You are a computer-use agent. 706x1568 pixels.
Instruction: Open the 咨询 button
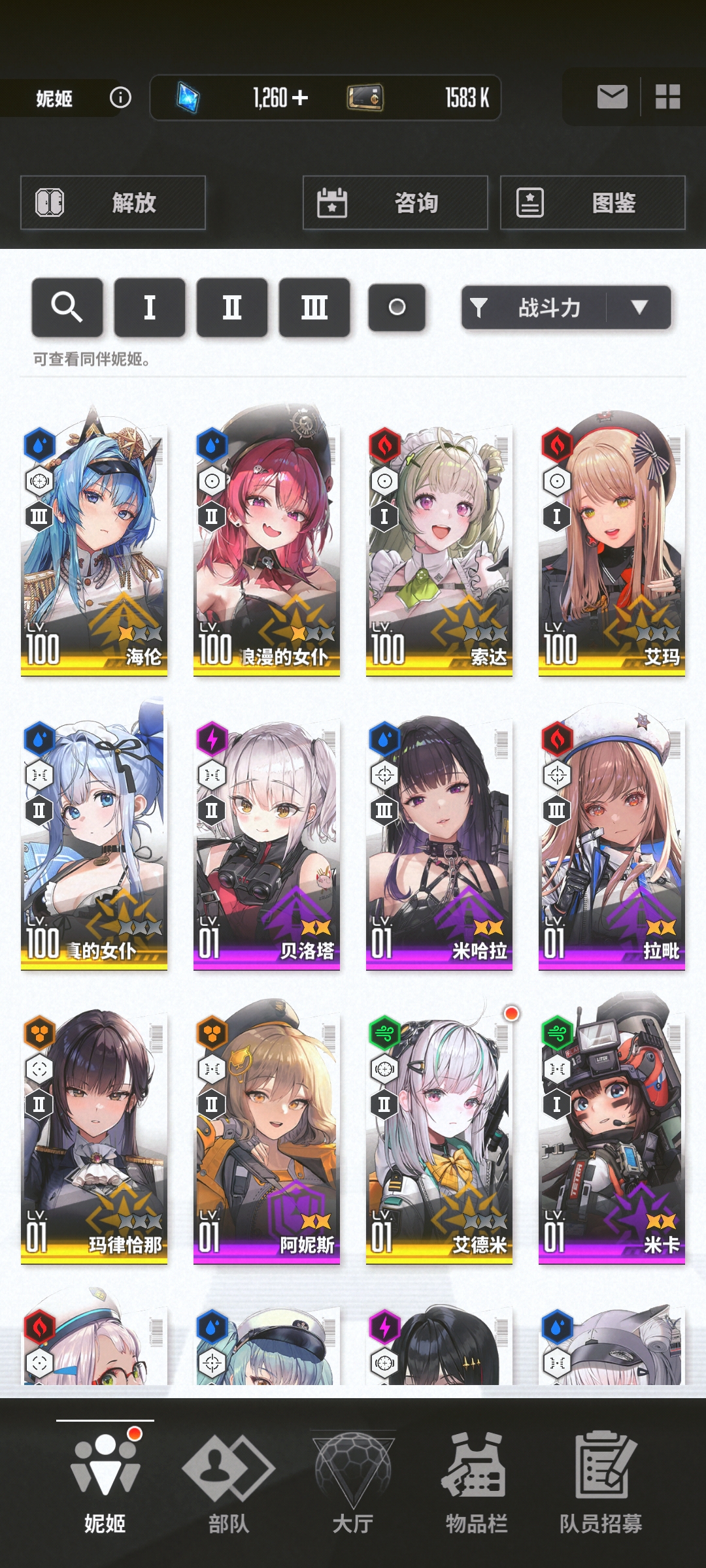[395, 203]
